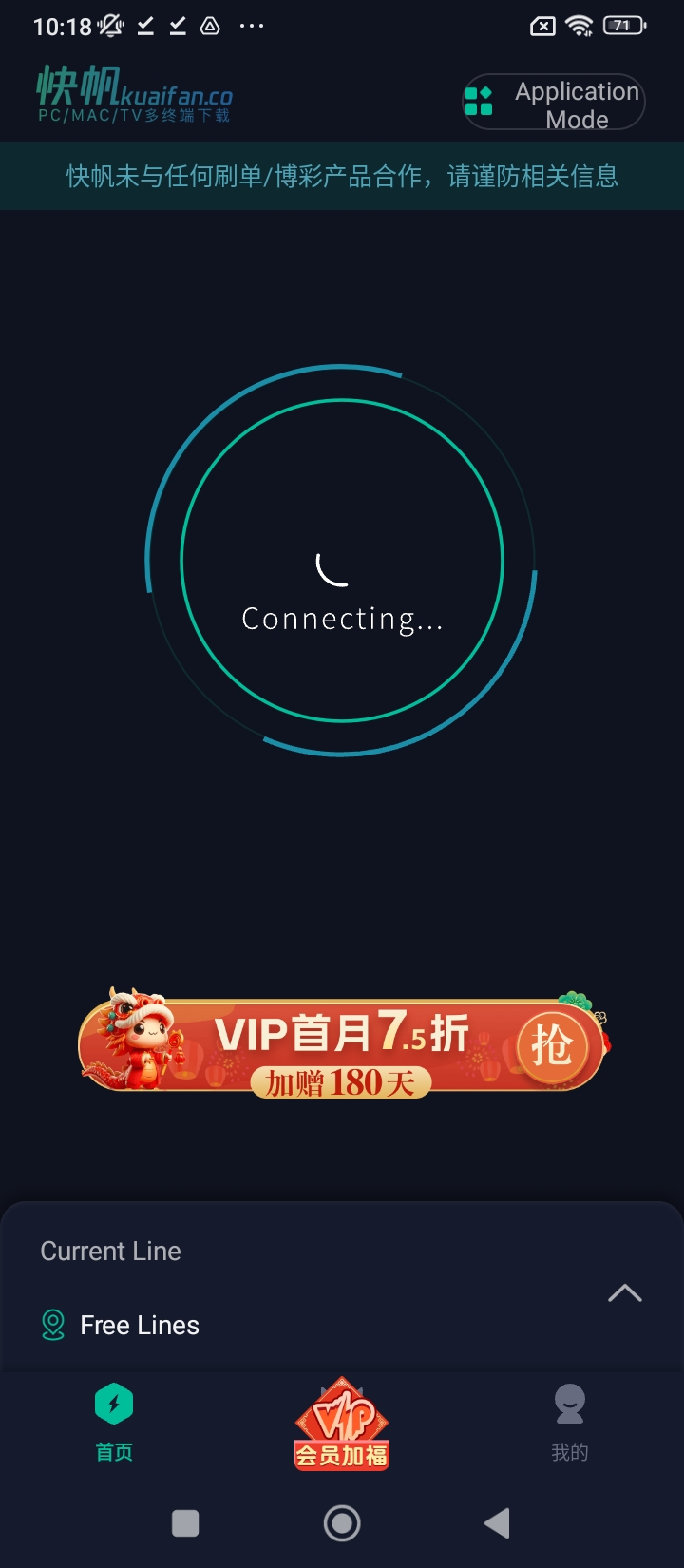The width and height of the screenshot is (684, 1568).
Task: Switch to the 我的 profile tab
Action: (x=569, y=1423)
